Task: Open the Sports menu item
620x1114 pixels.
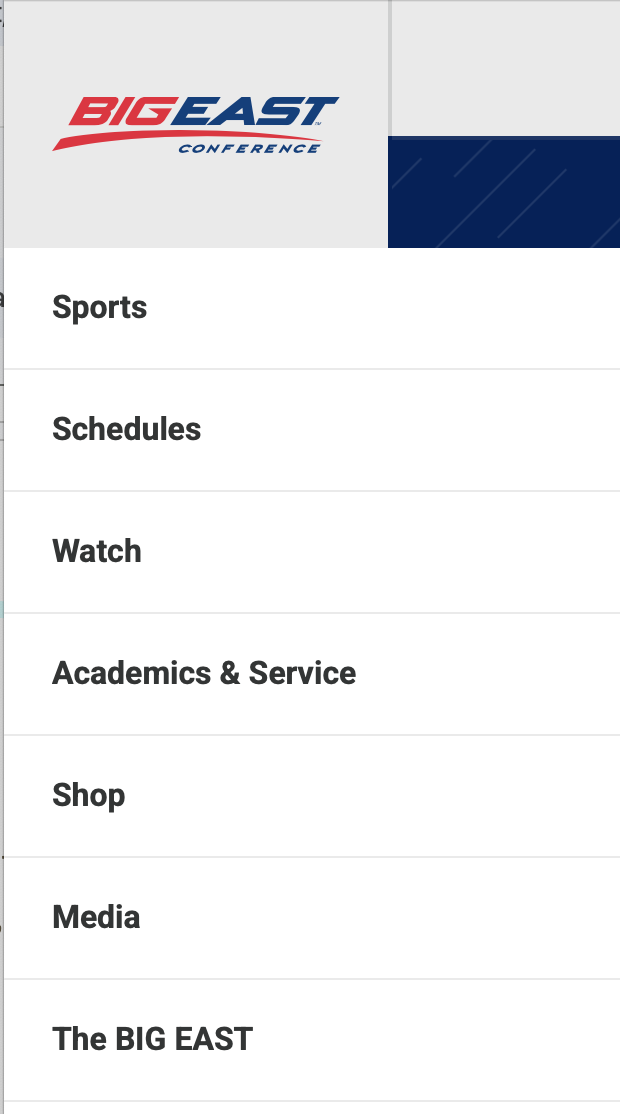Action: coord(312,308)
